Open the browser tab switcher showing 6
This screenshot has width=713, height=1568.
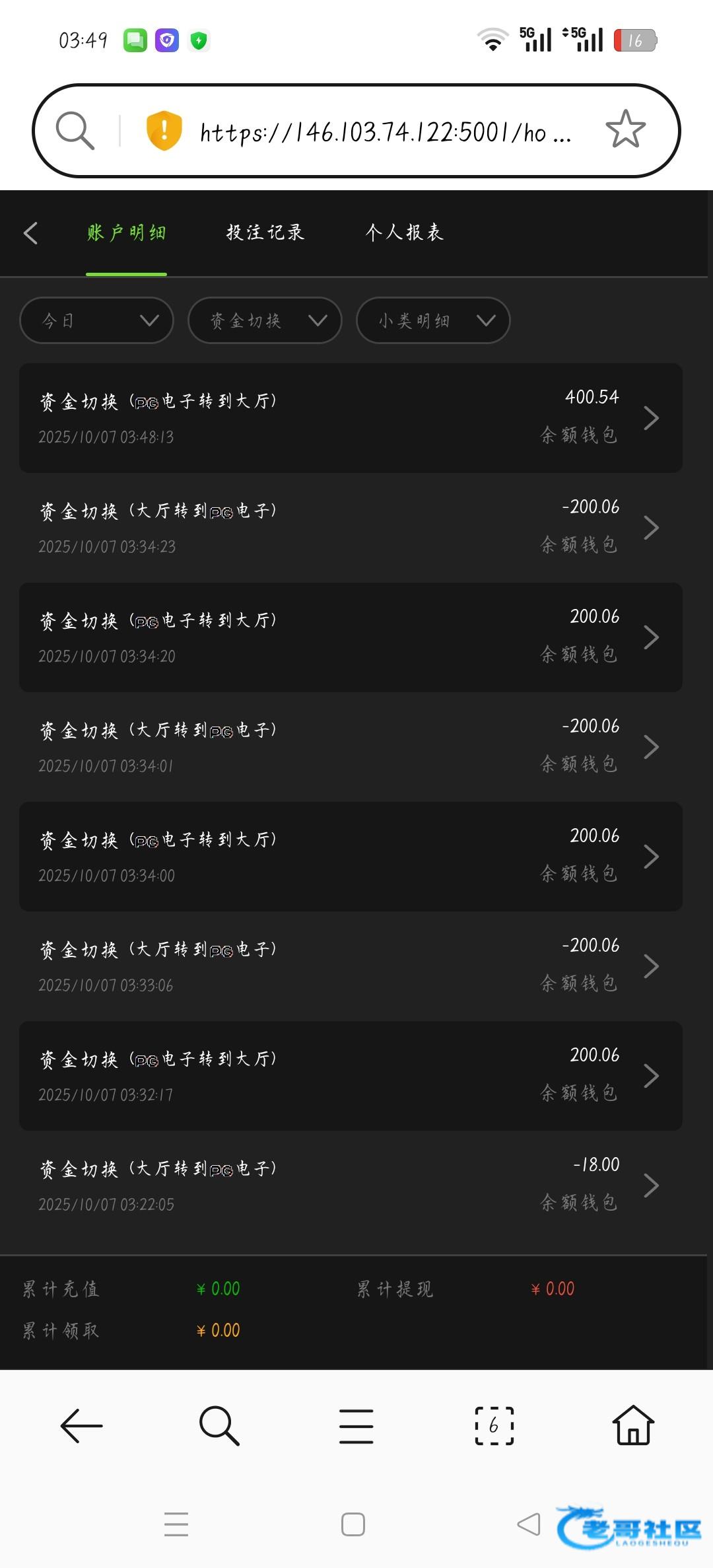point(494,1426)
